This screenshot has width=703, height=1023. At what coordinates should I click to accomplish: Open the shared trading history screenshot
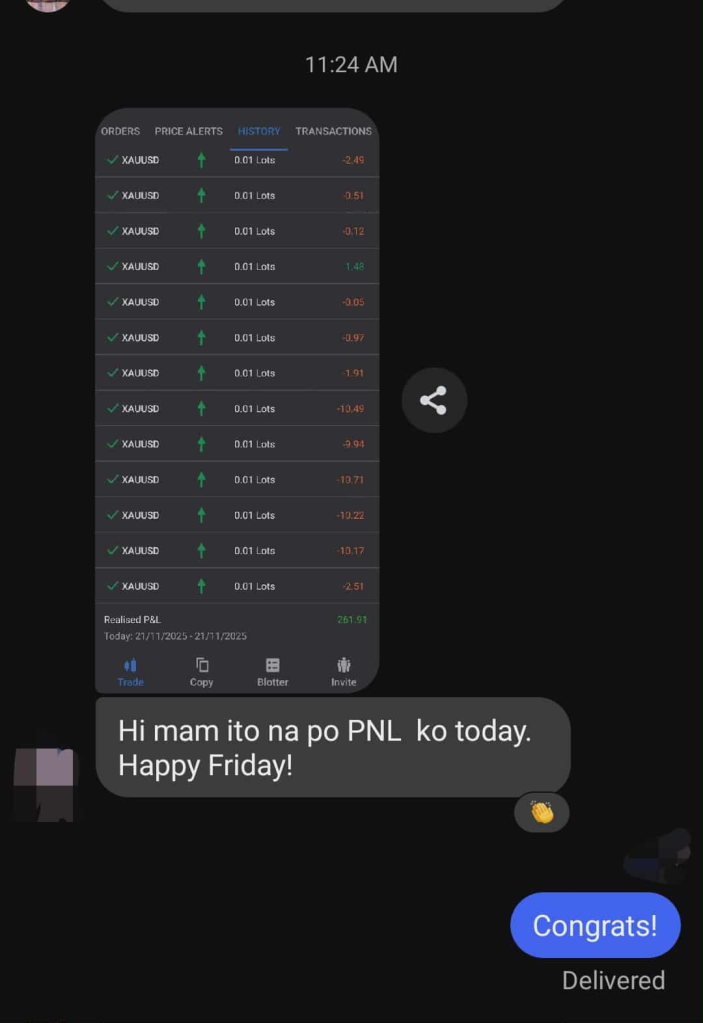tap(237, 400)
